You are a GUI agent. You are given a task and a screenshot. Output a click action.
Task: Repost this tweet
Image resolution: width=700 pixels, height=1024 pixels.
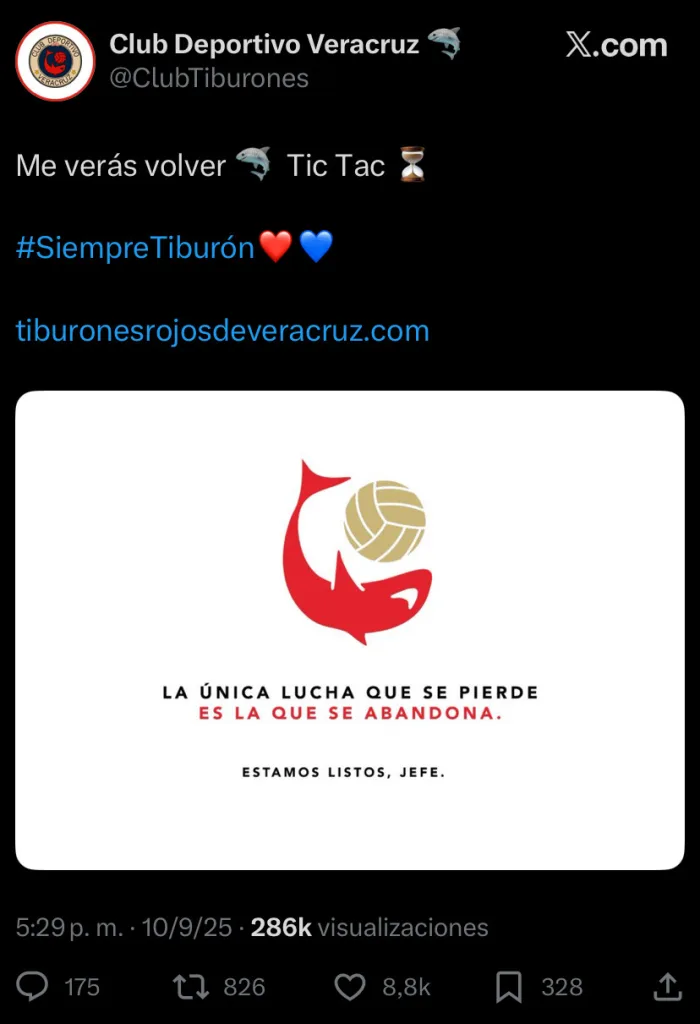pyautogui.click(x=190, y=987)
